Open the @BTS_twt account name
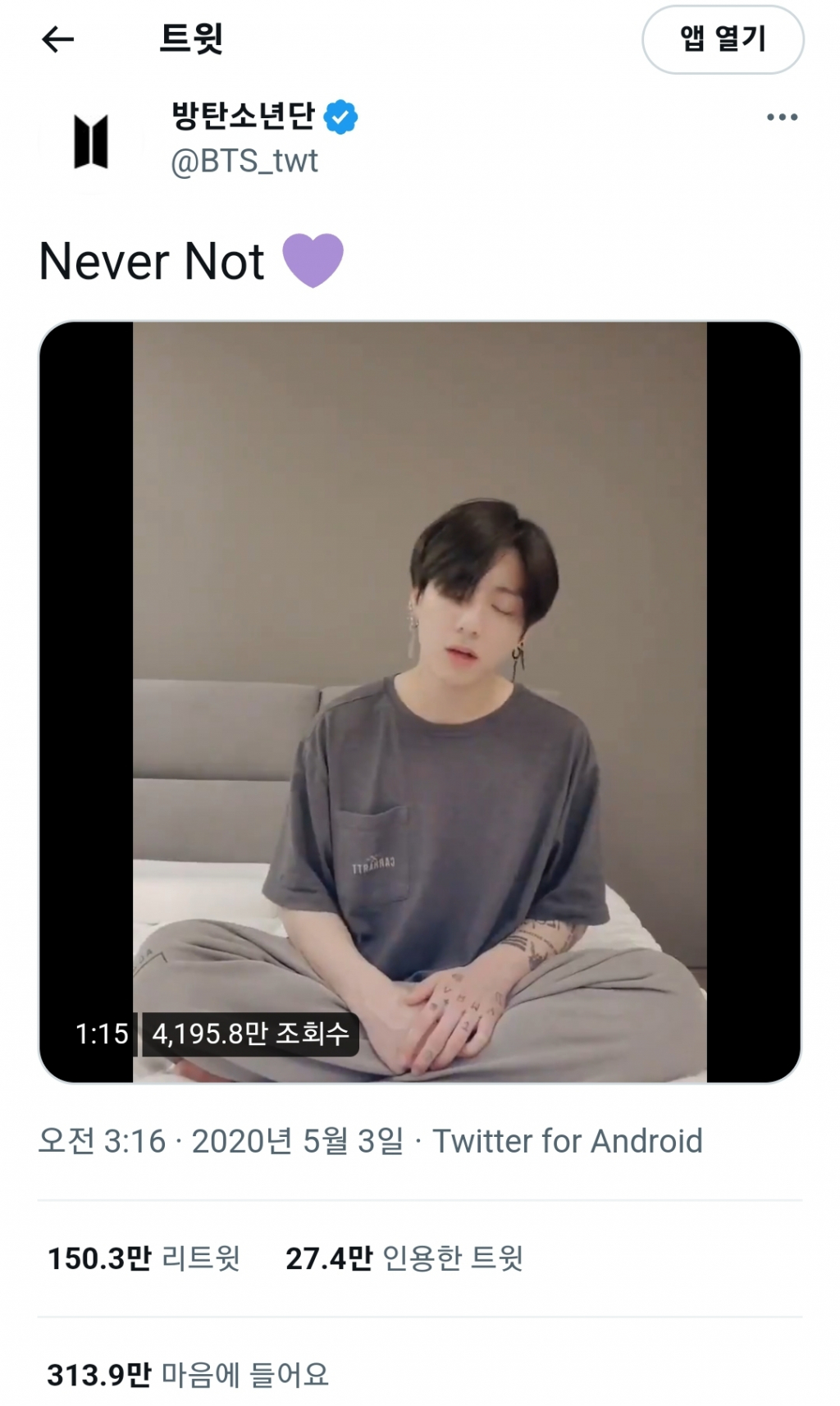 244,162
